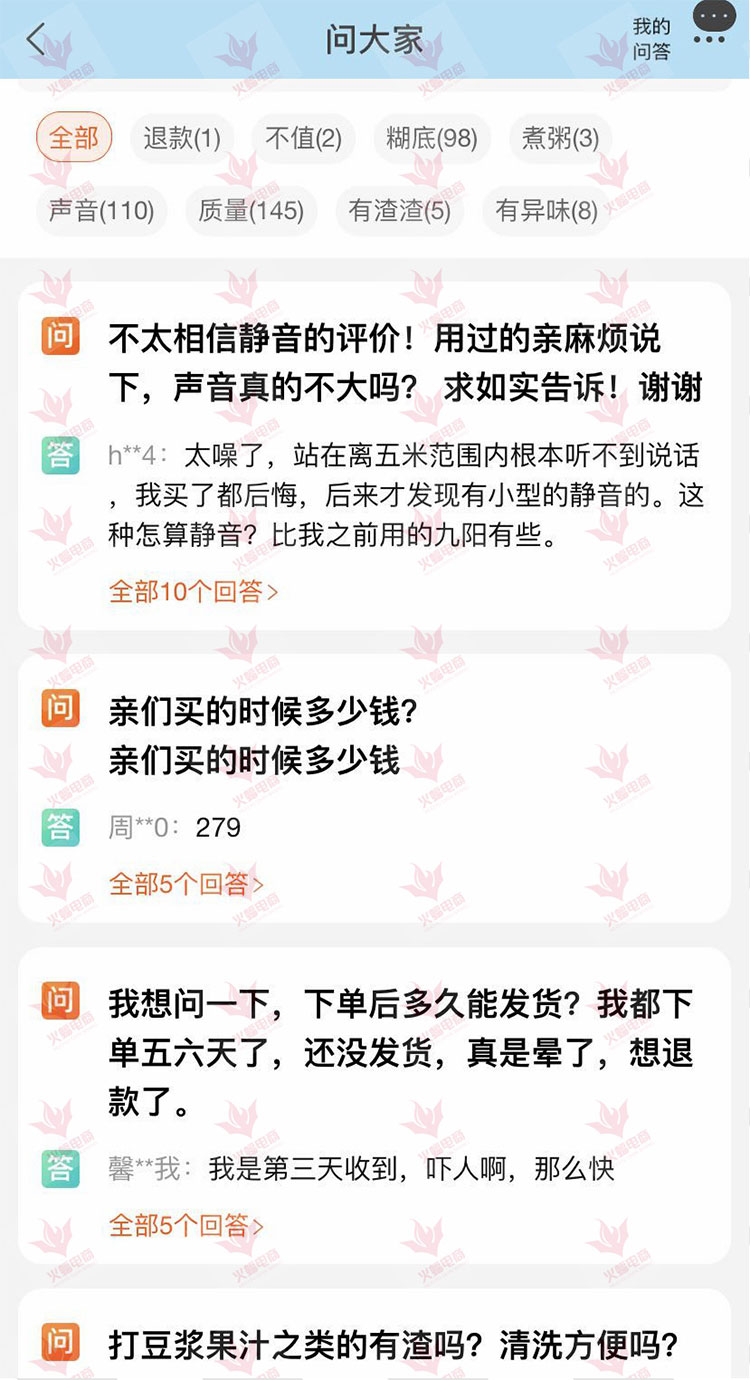Filter questions by 质量(145)
The image size is (750, 1380).
pos(250,210)
